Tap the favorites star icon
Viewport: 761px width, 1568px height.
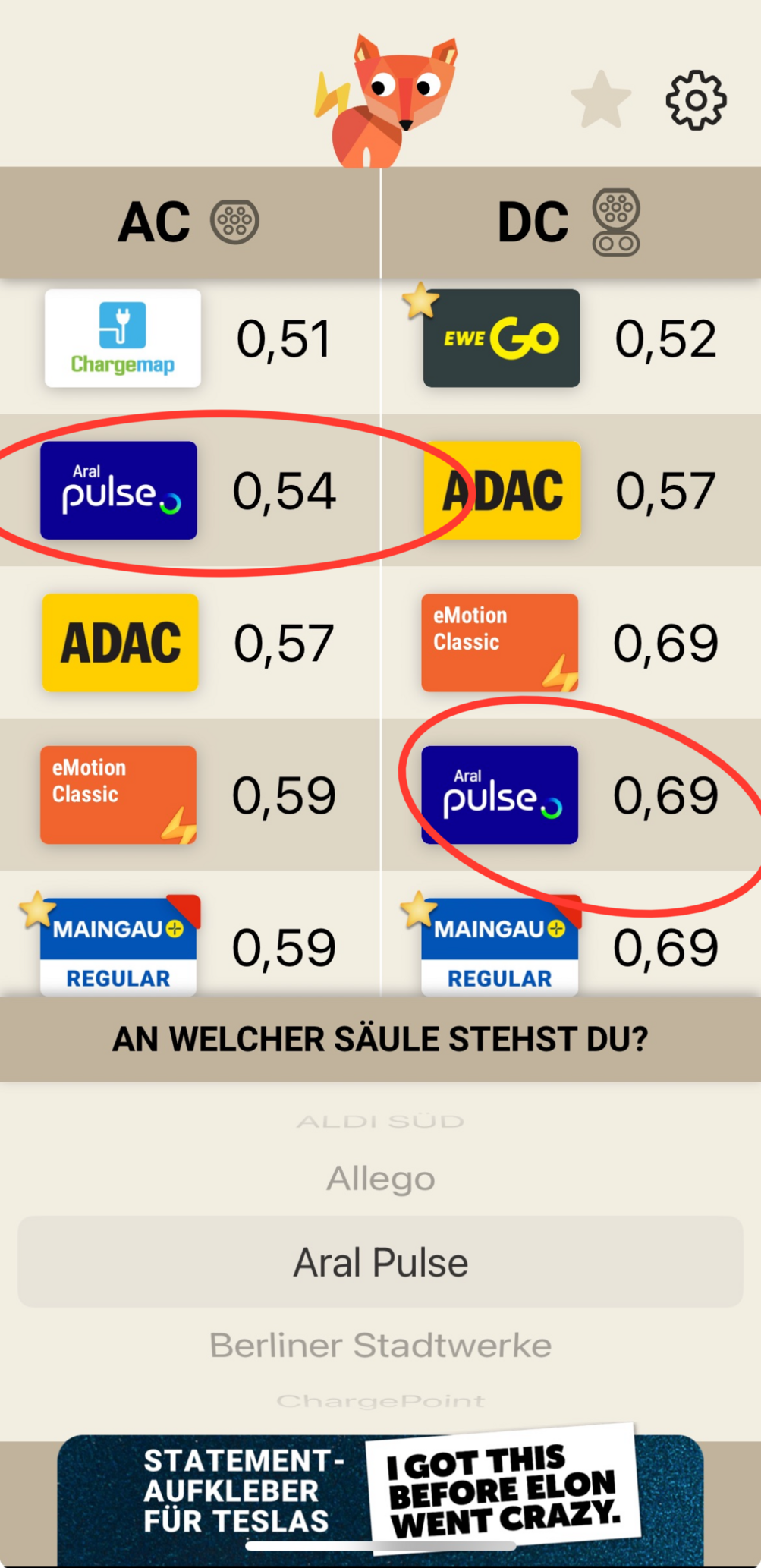(601, 99)
